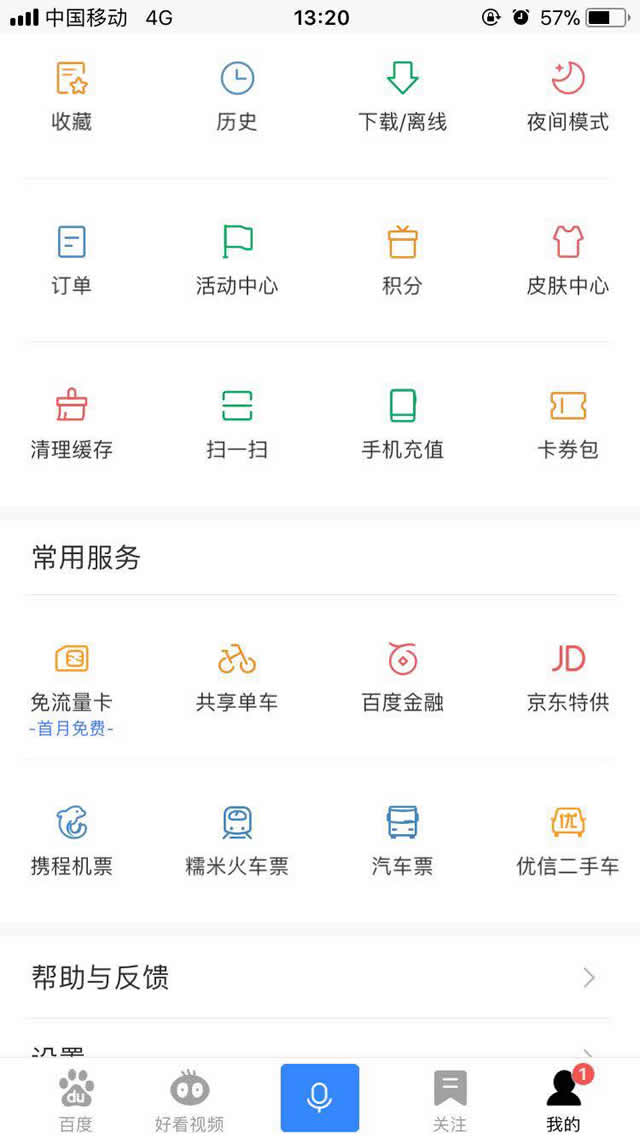Launch 扫一扫 scanner
Image resolution: width=640 pixels, height=1138 pixels.
pos(237,424)
